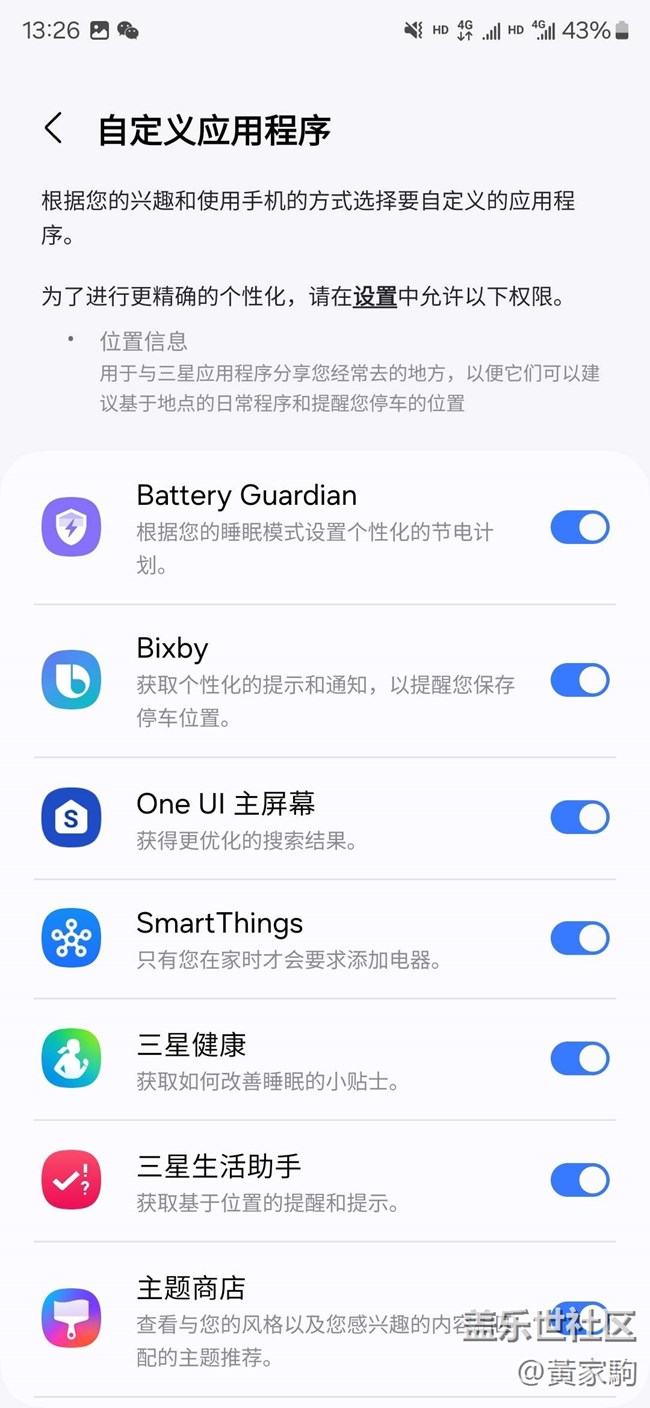
Task: Turn off Battery Guardian switch
Action: [580, 527]
